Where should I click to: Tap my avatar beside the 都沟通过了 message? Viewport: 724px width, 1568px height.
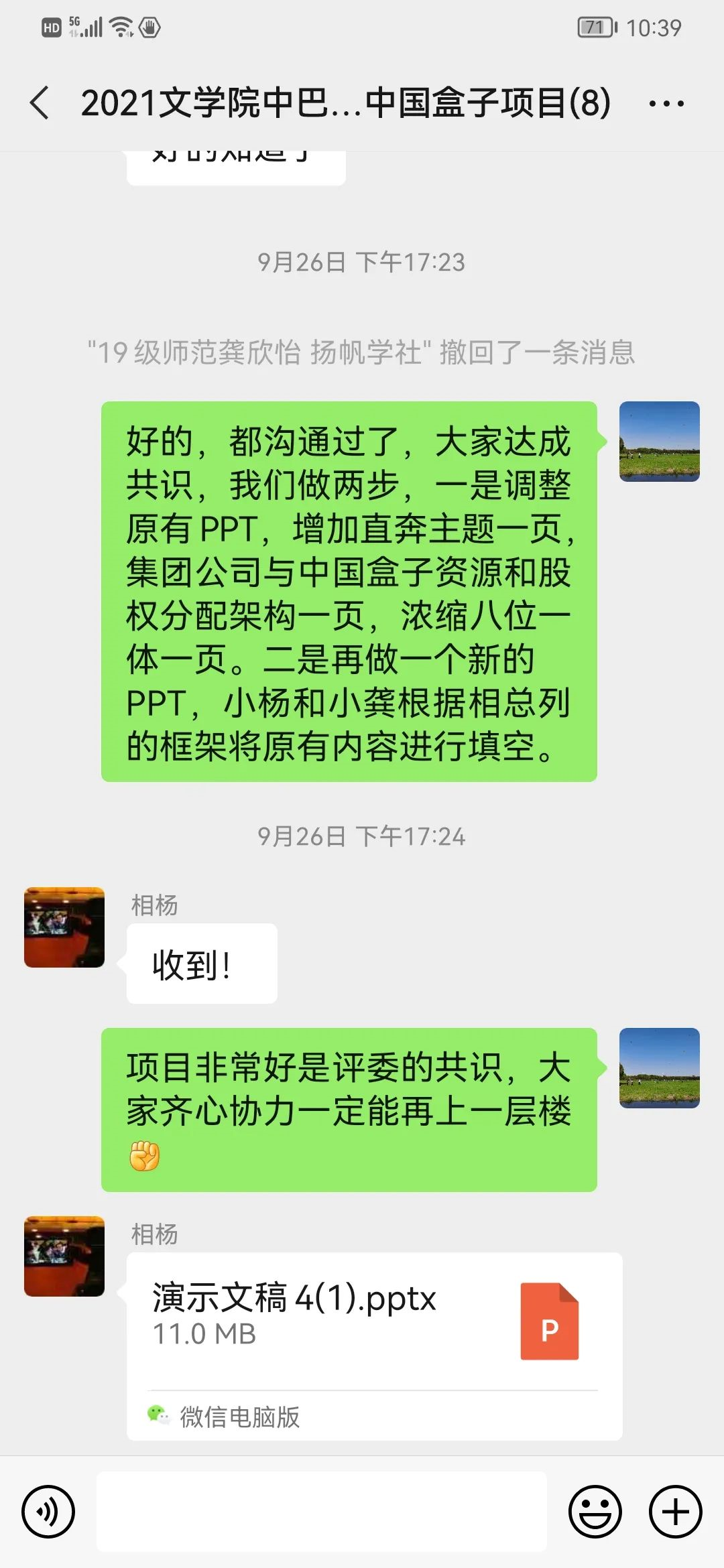659,442
